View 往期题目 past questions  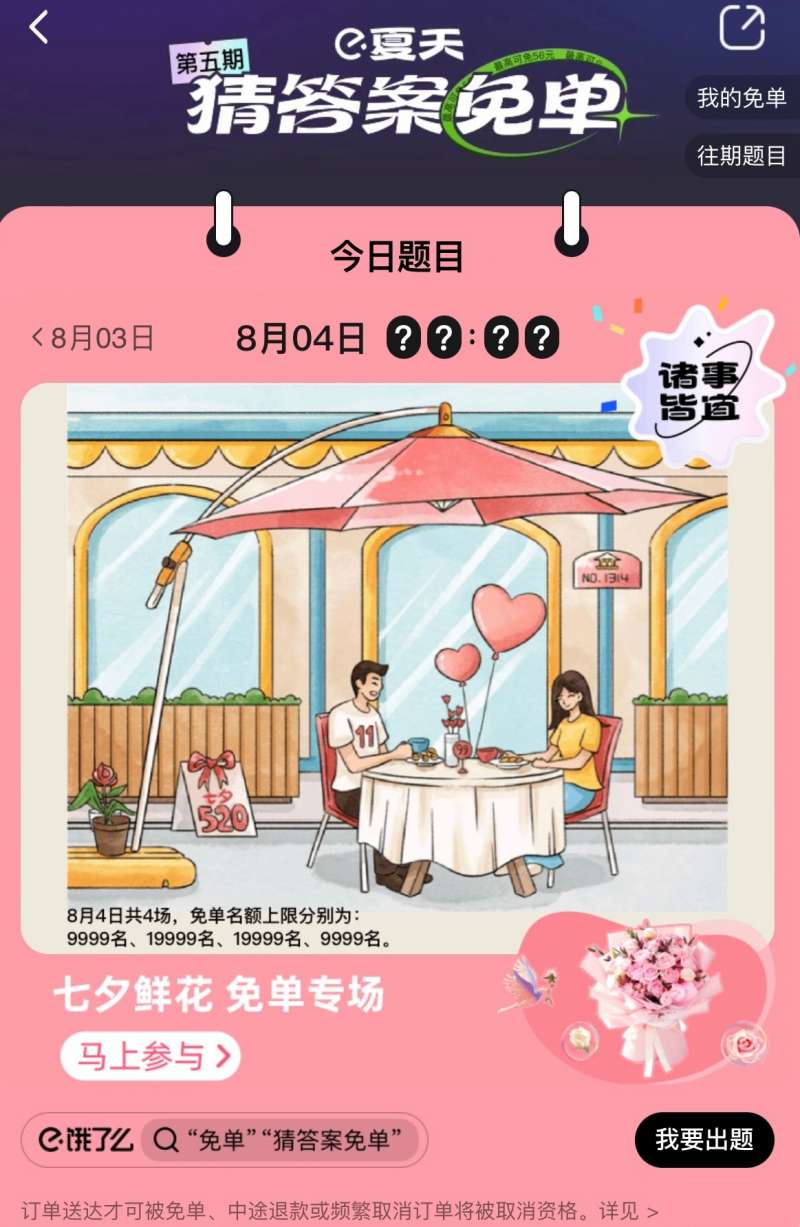click(741, 156)
